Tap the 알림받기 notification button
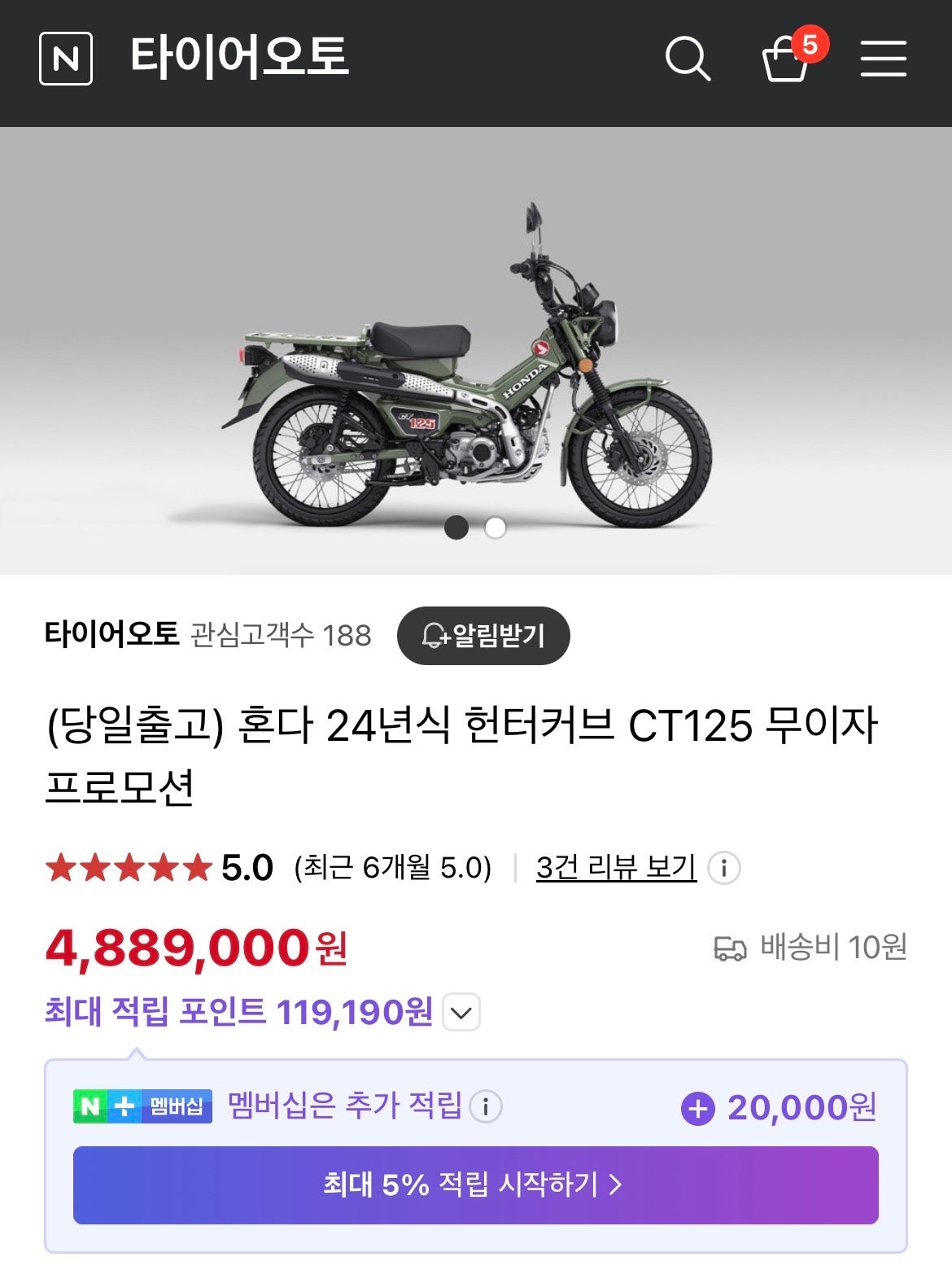Viewport: 952px width, 1270px height. [483, 636]
